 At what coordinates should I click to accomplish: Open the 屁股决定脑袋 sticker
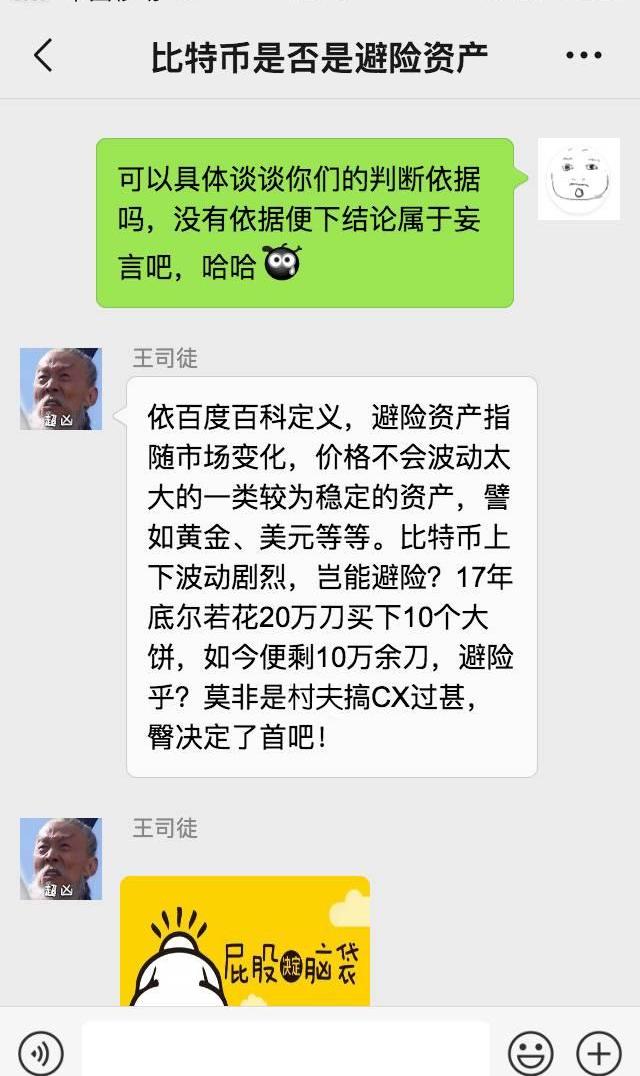coord(245,941)
